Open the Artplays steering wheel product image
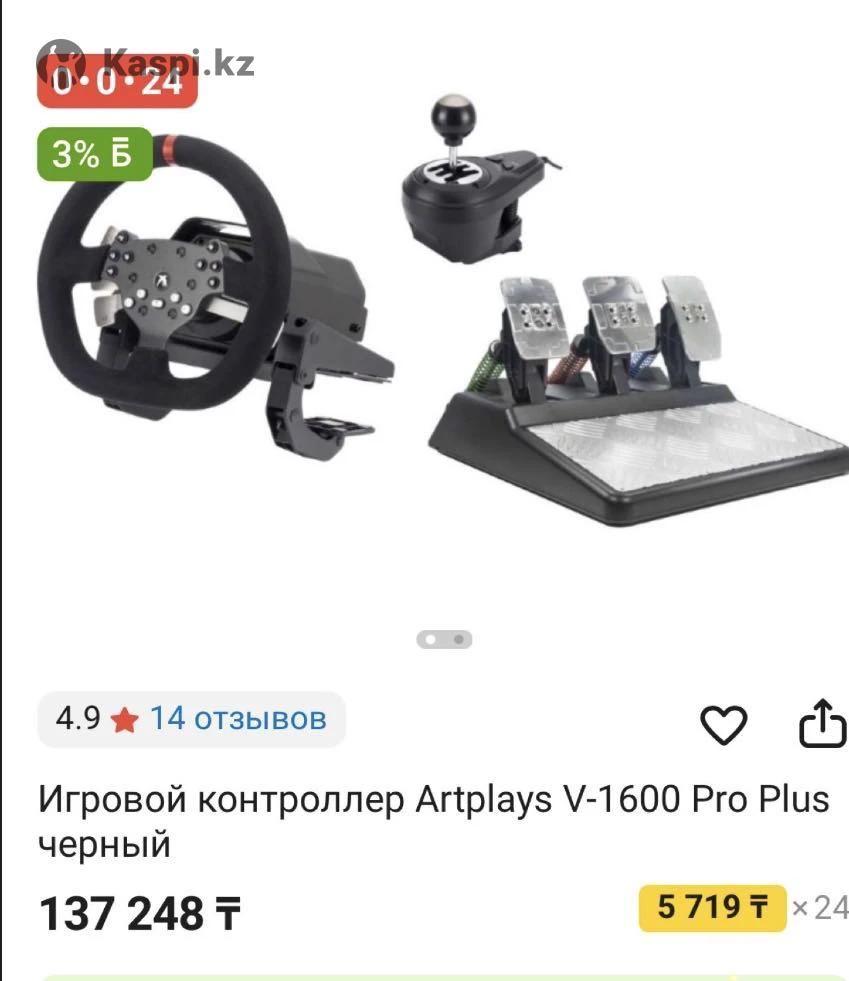 pos(440,330)
